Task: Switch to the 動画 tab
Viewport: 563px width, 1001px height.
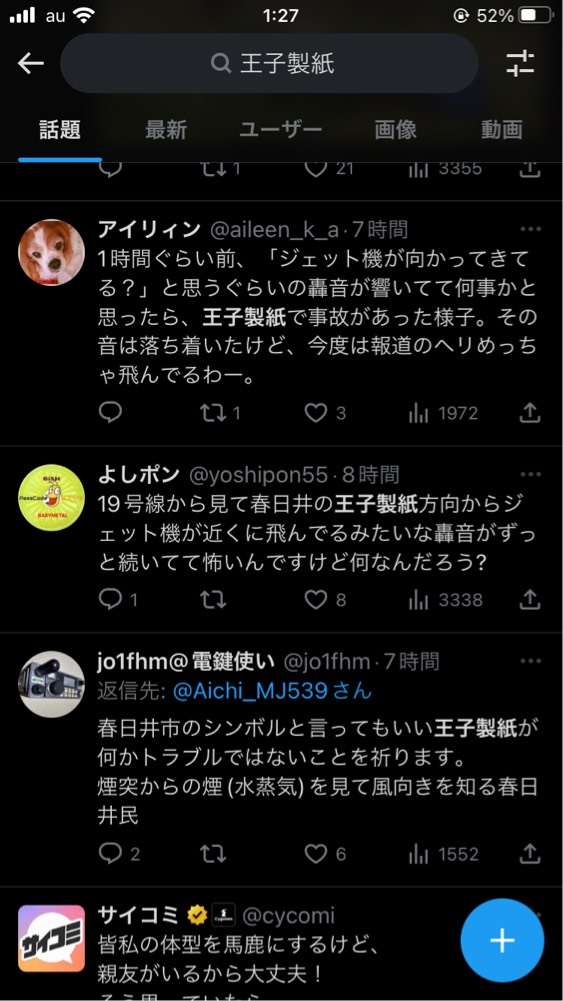Action: pos(502,130)
